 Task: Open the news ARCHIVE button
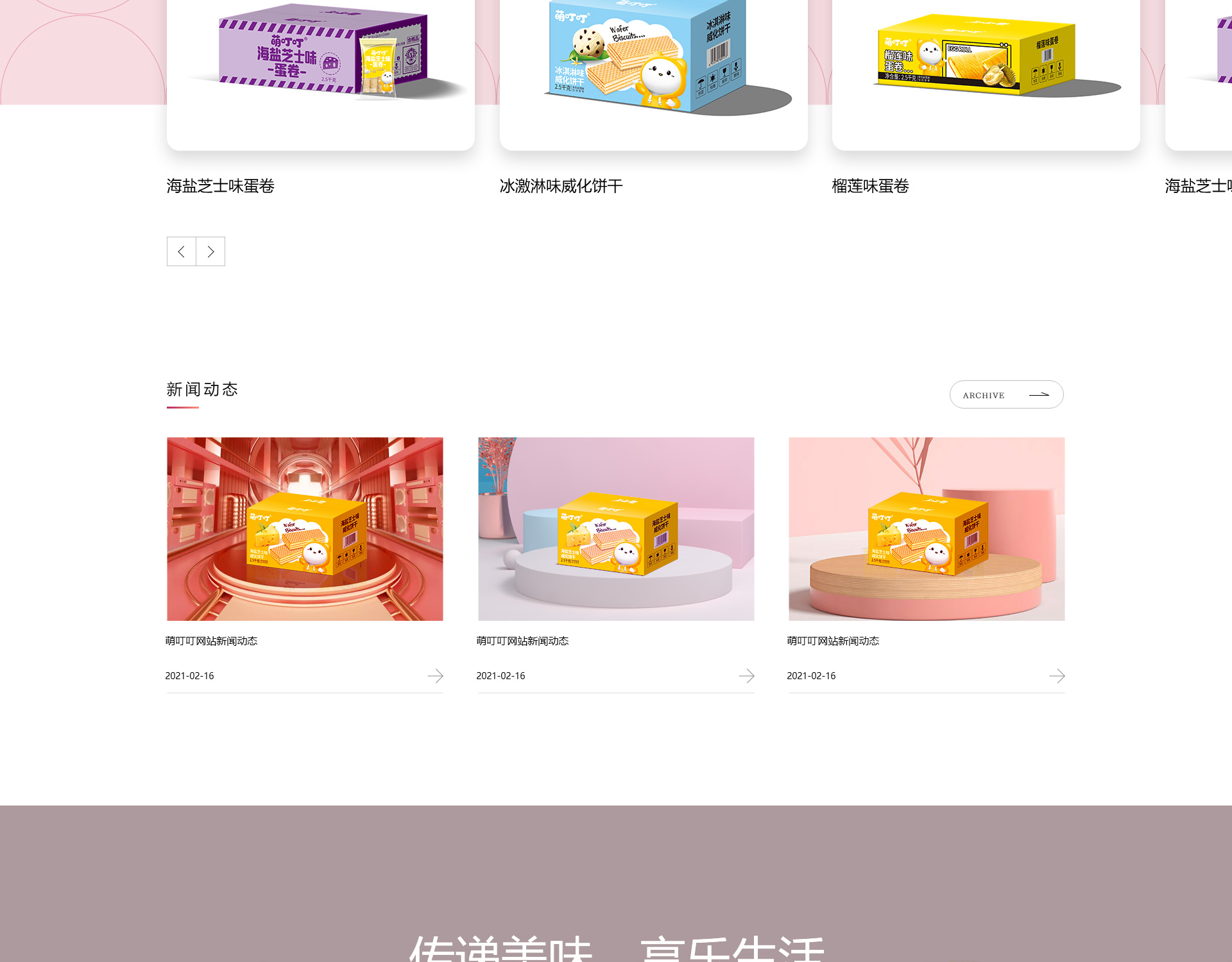(1006, 395)
